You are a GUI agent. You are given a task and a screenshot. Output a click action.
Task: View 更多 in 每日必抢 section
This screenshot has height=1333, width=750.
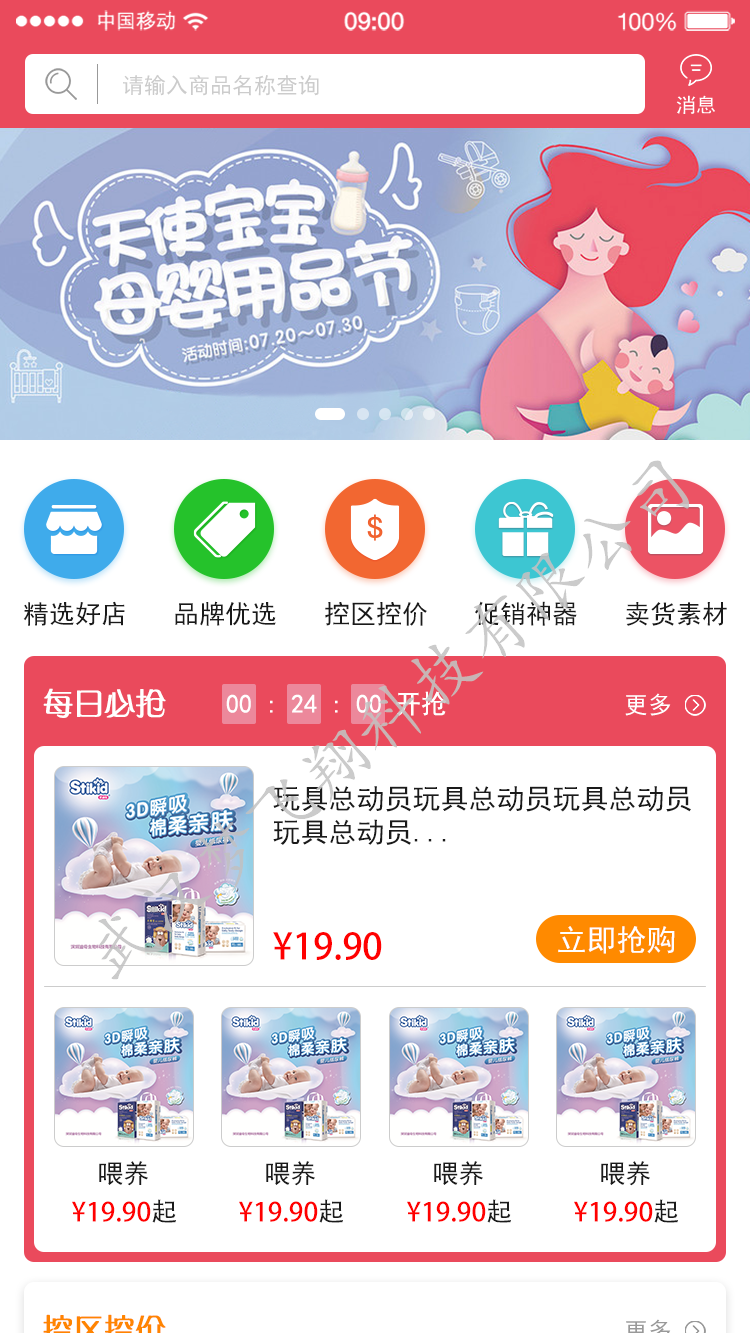(665, 705)
